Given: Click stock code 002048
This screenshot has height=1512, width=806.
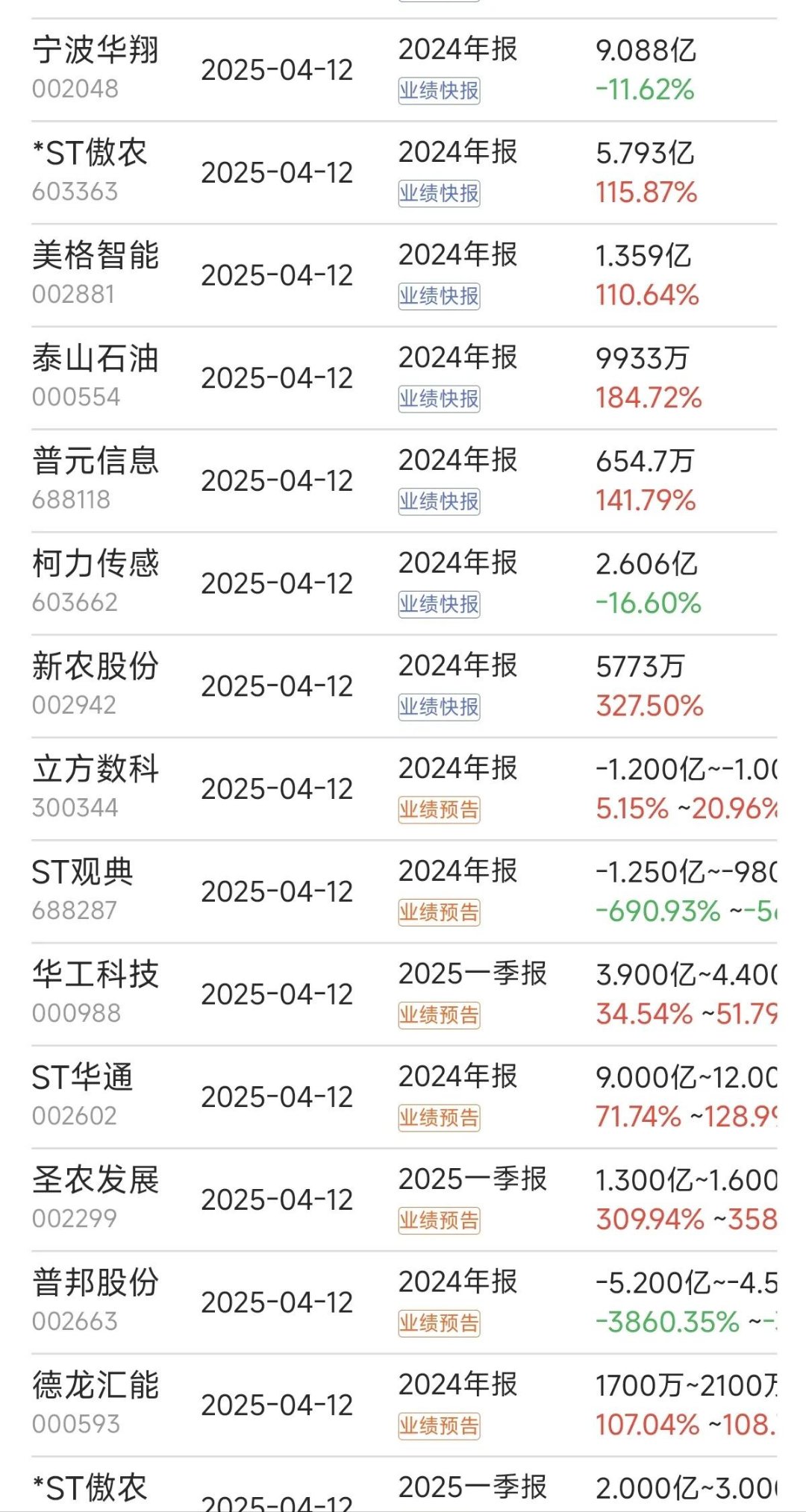Looking at the screenshot, I should [73, 88].
